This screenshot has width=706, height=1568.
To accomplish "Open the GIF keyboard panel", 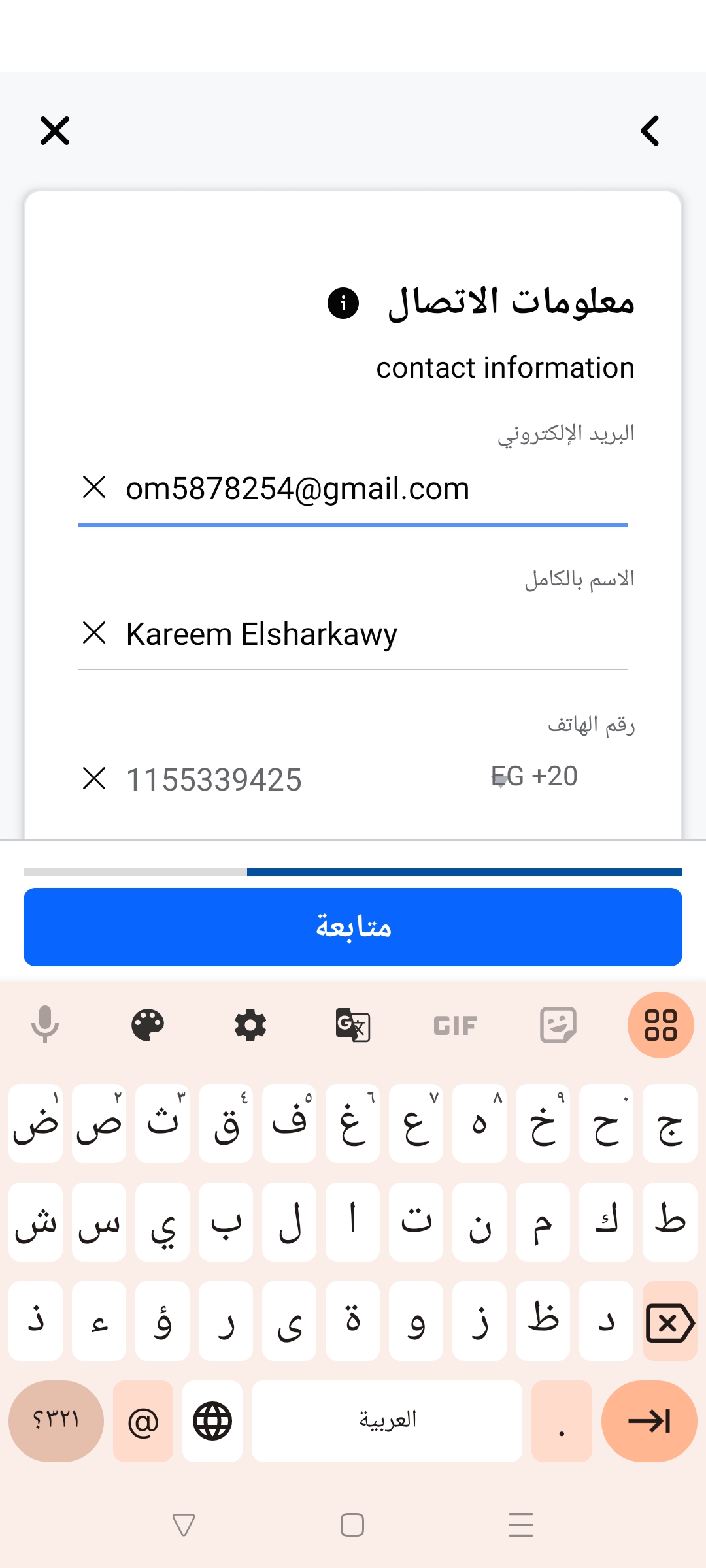I will coord(456,1025).
